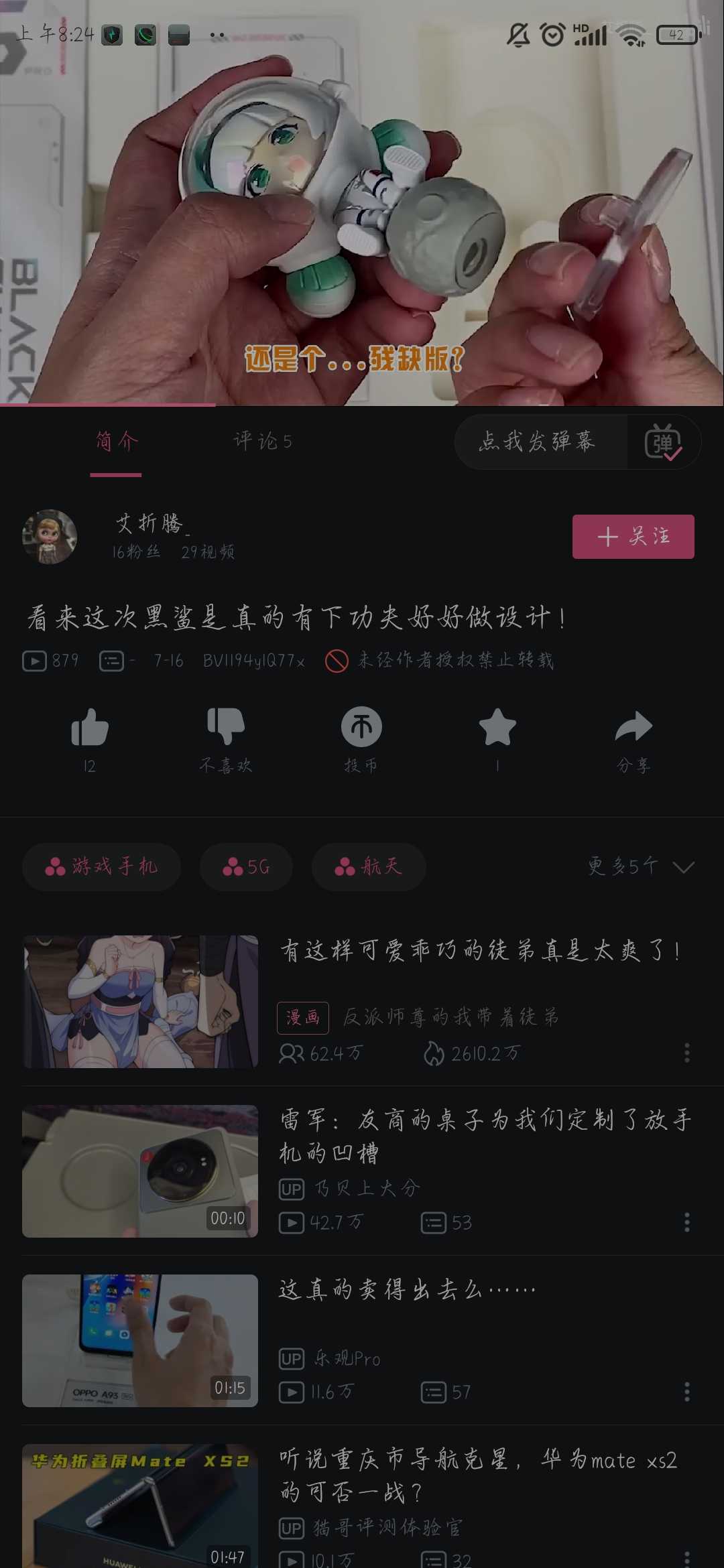Open the 游戏手机 tag chip
Viewport: 724px width, 1568px height.
[x=101, y=867]
